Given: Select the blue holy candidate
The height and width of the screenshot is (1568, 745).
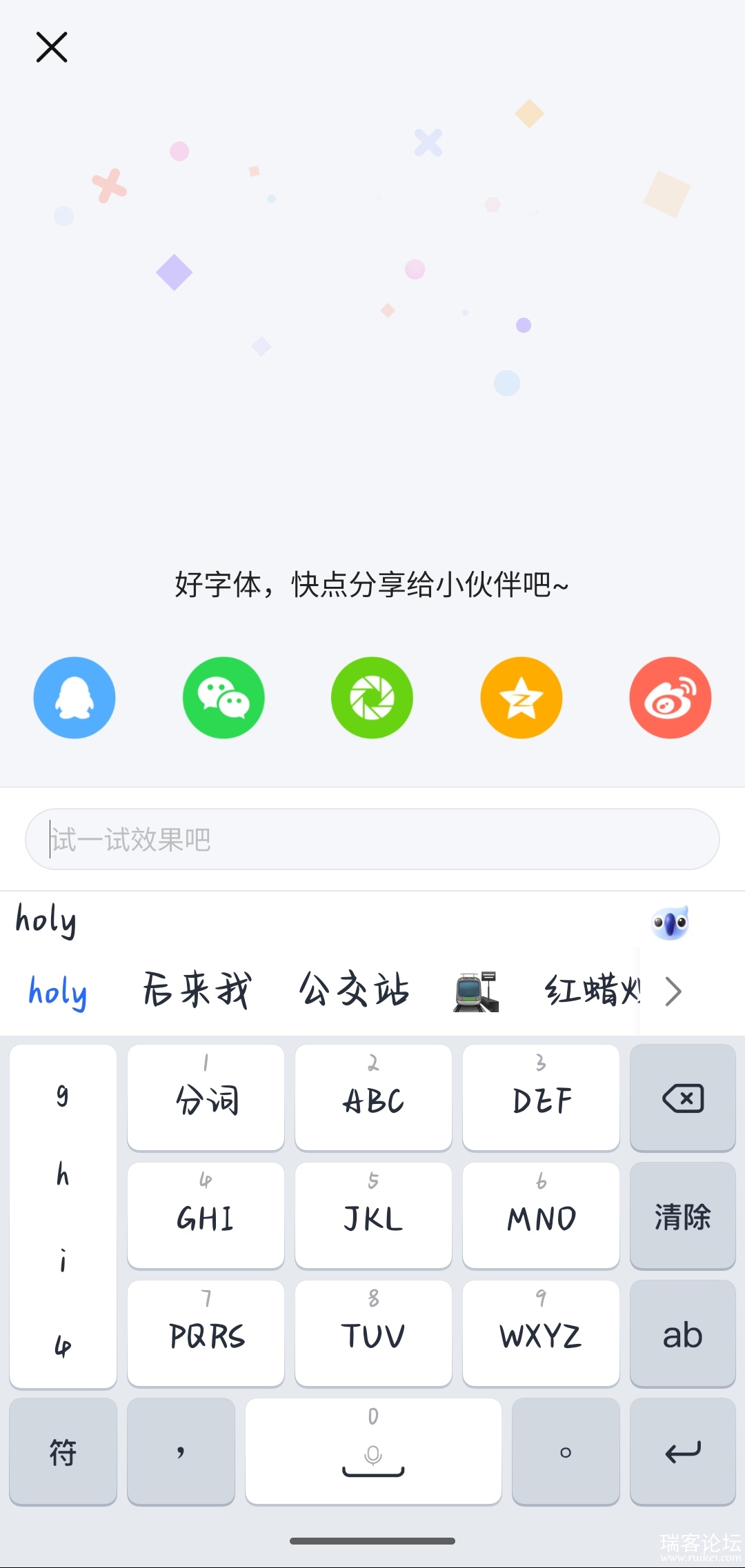Looking at the screenshot, I should pos(58,992).
